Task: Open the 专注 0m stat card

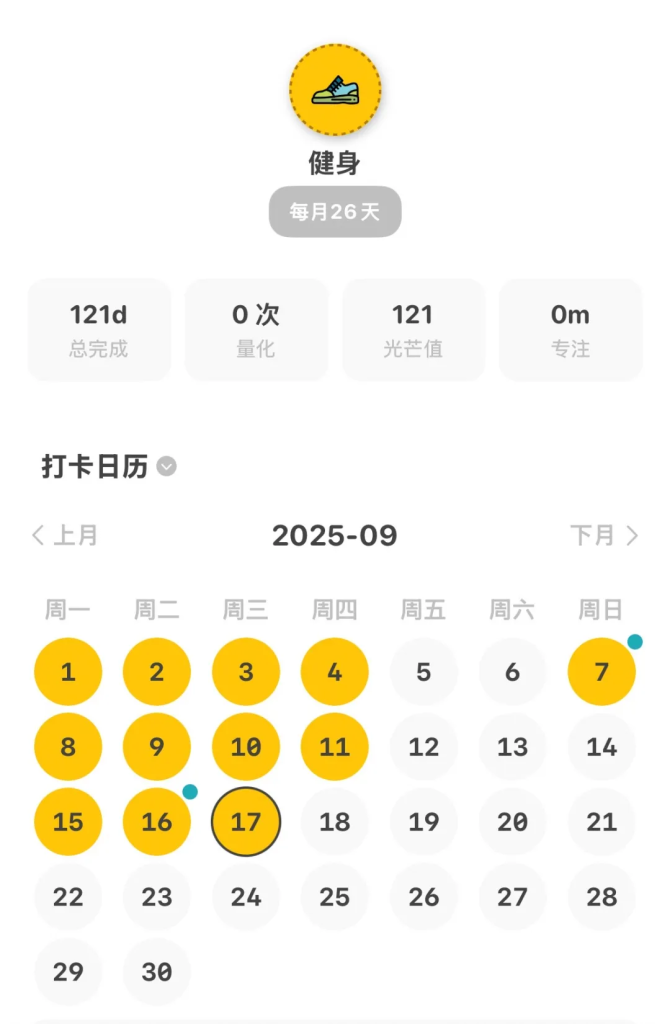Action: coord(570,330)
